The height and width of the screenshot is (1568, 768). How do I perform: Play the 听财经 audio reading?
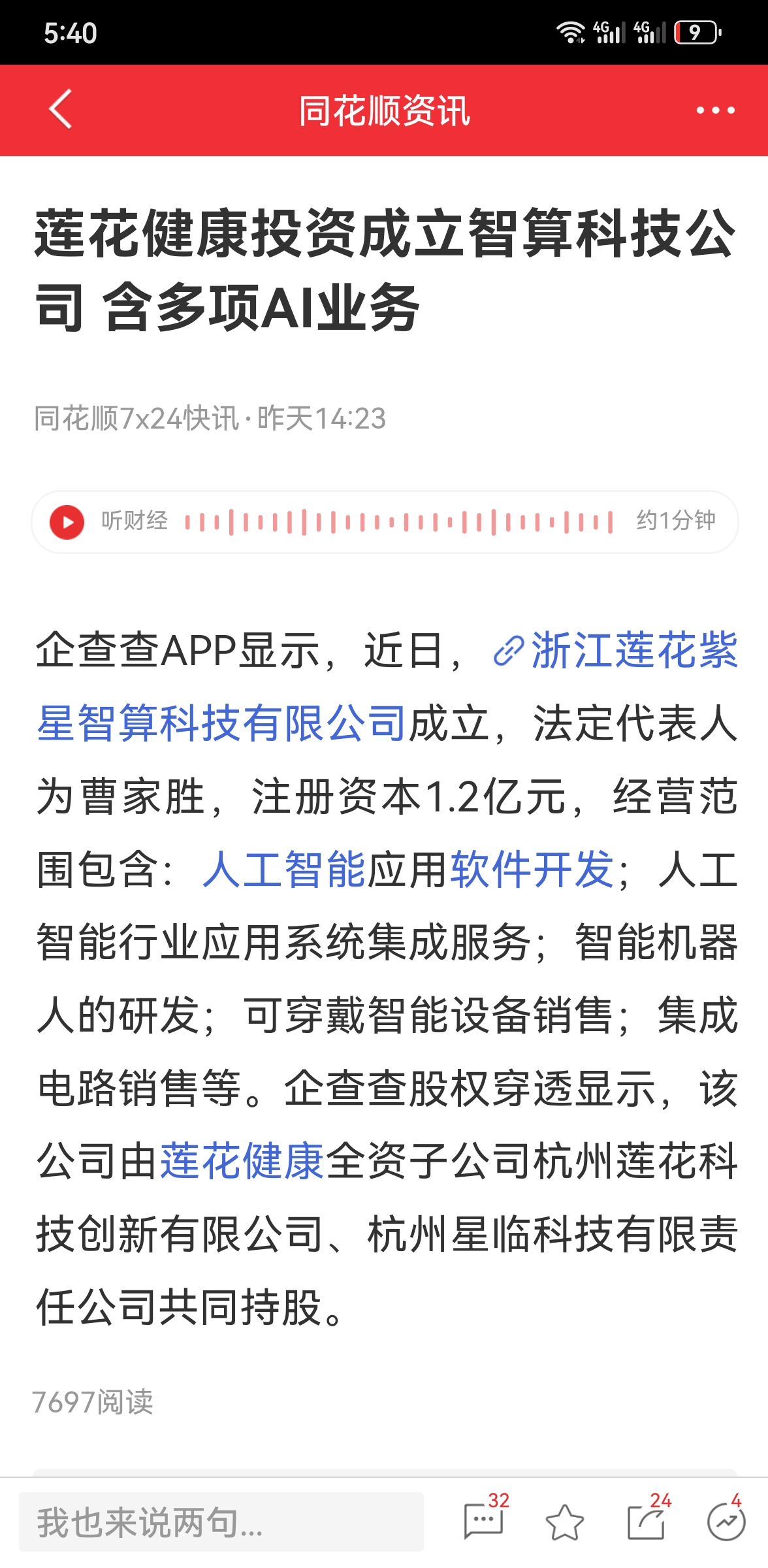coord(67,522)
